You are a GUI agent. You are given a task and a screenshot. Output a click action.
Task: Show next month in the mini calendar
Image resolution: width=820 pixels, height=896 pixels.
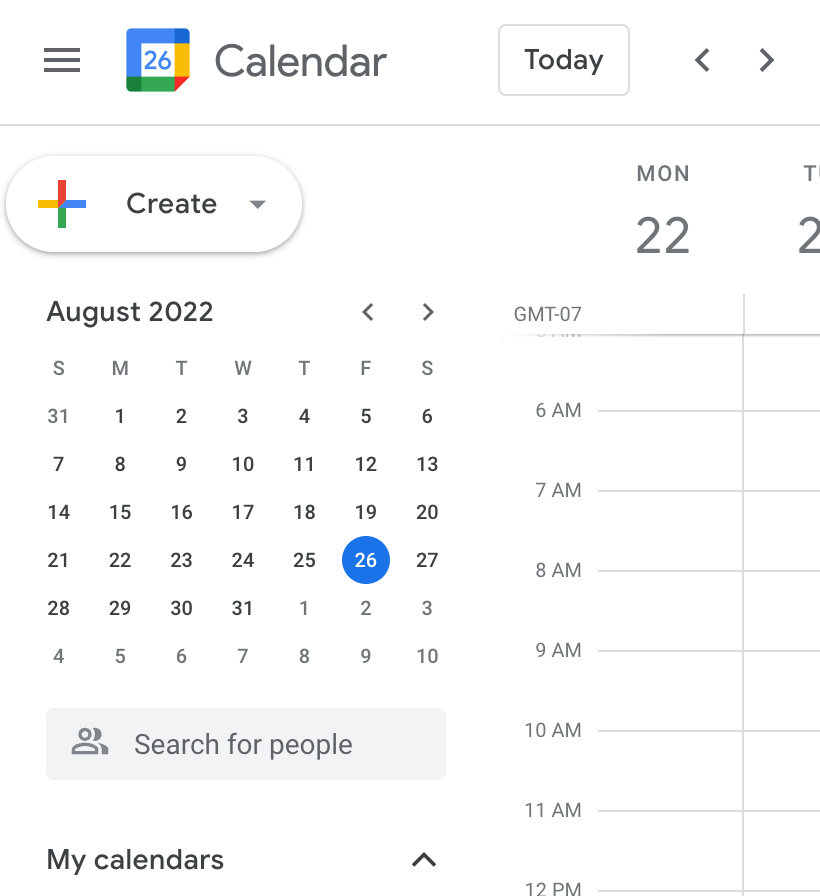(x=427, y=312)
